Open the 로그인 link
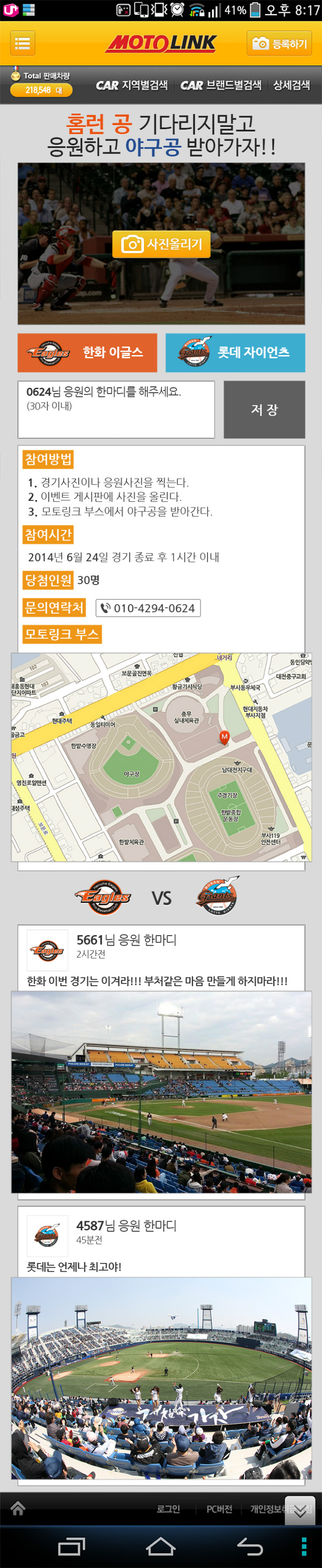The height and width of the screenshot is (1568, 322). (x=168, y=1509)
